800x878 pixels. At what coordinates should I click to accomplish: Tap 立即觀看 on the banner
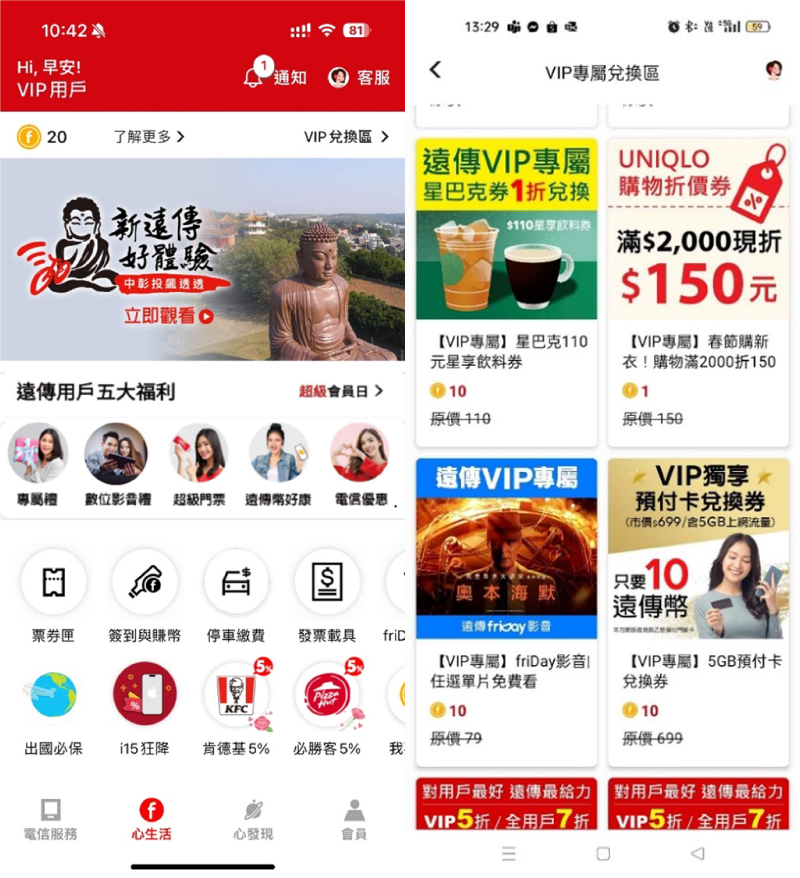169,316
